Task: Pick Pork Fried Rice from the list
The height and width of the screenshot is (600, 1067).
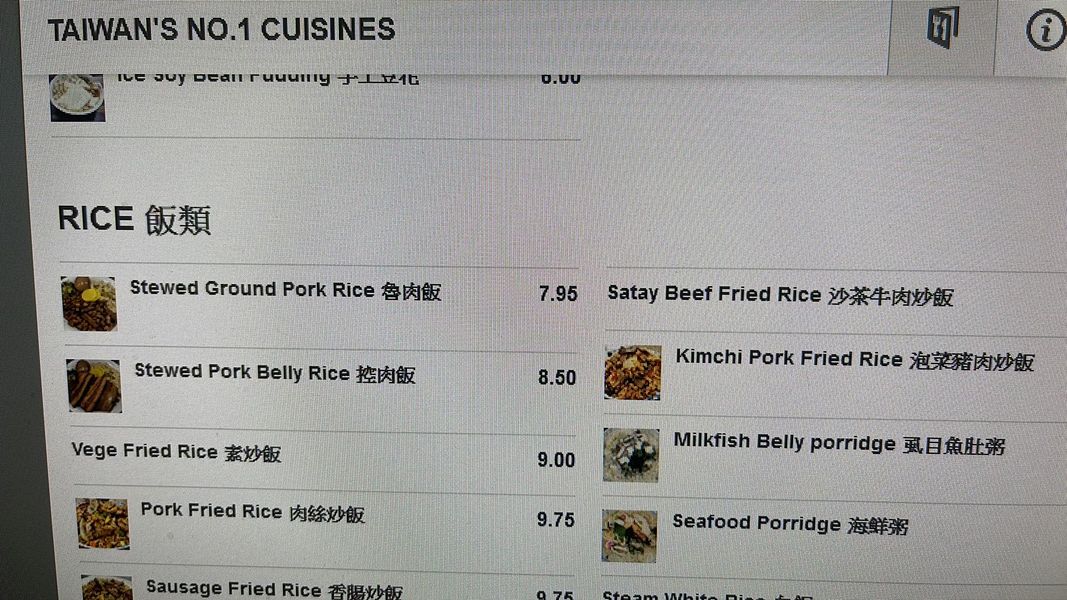Action: click(x=252, y=512)
